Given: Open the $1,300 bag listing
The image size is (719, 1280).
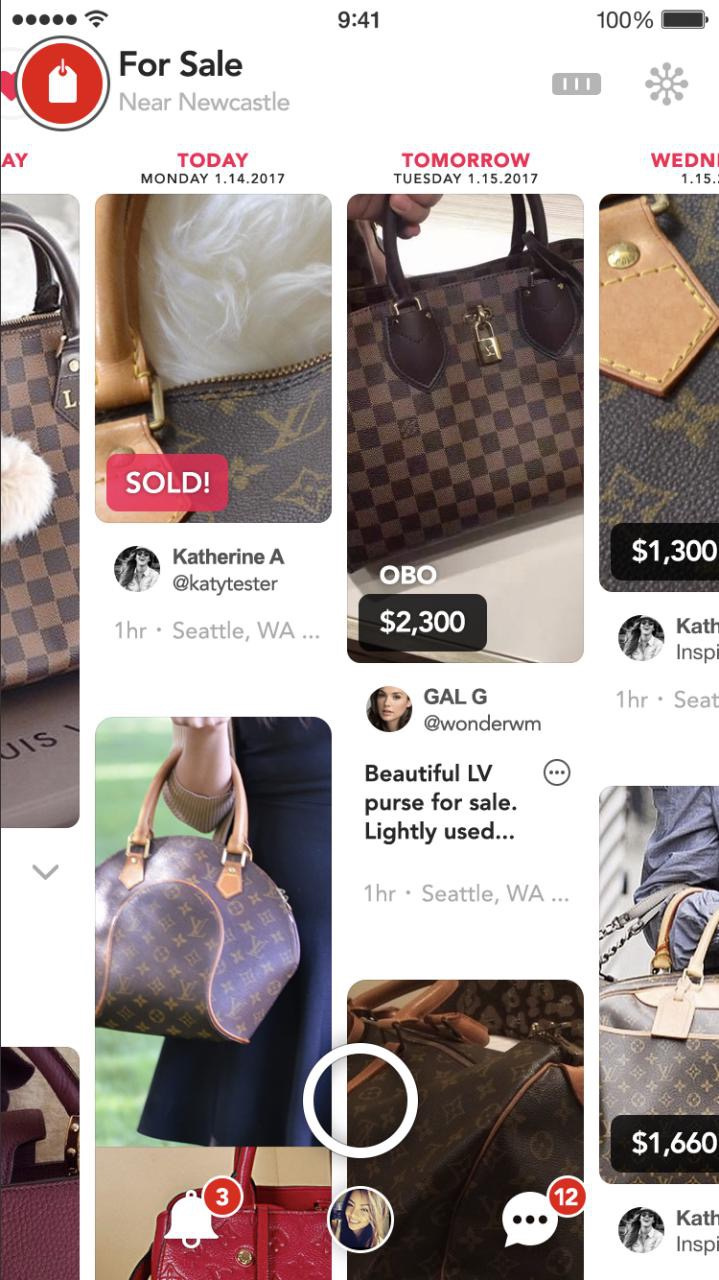Looking at the screenshot, I should (659, 392).
